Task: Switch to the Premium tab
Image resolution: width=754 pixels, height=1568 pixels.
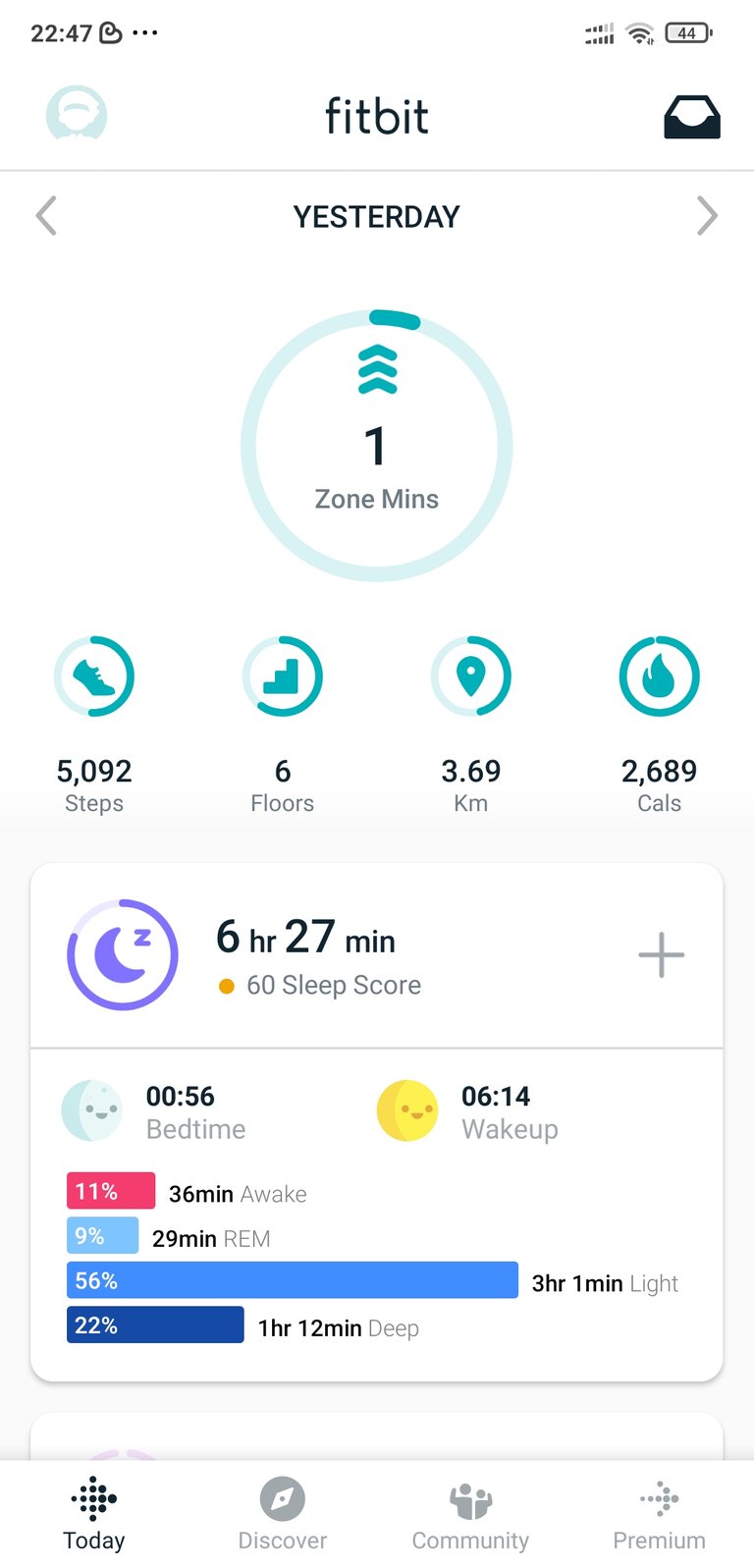Action: click(x=659, y=1514)
